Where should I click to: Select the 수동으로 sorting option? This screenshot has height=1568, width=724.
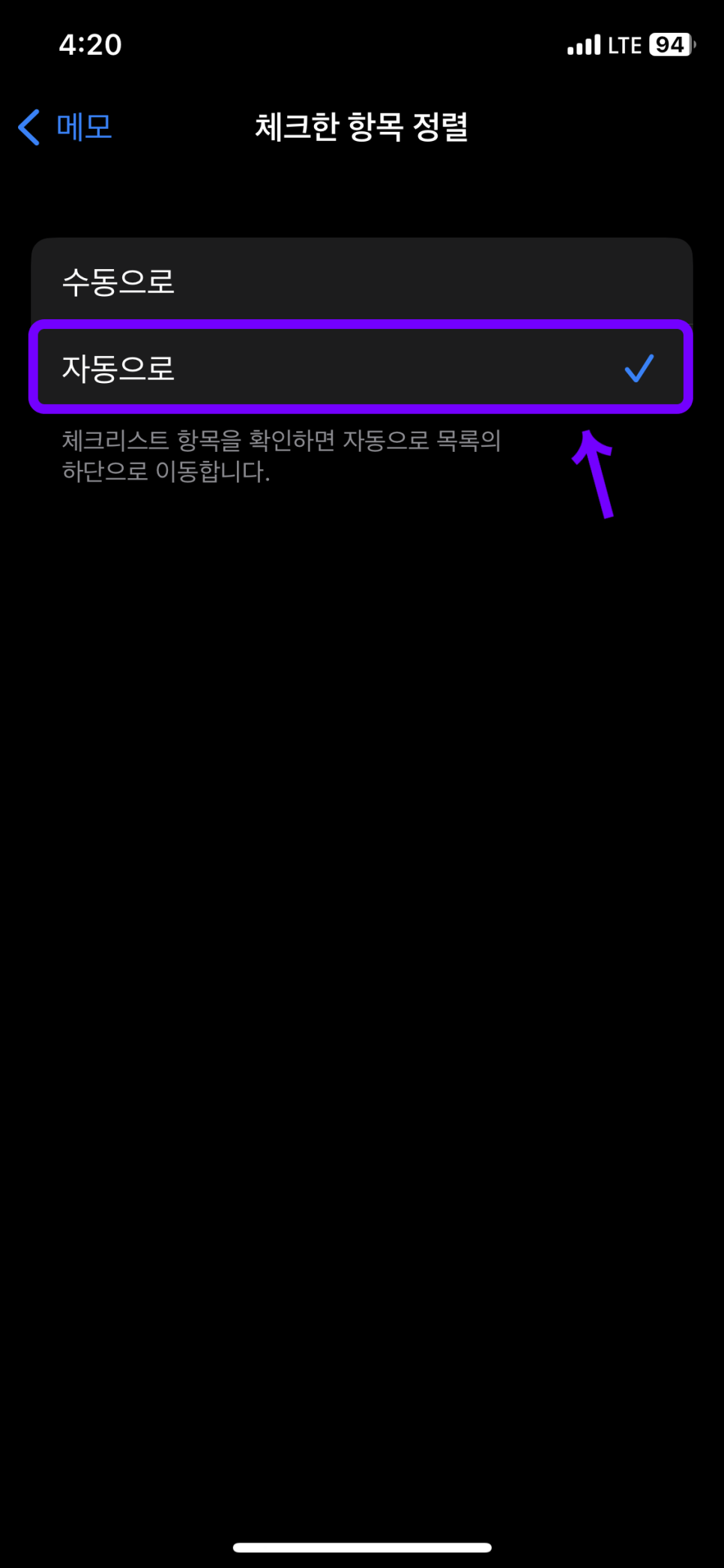click(x=362, y=282)
